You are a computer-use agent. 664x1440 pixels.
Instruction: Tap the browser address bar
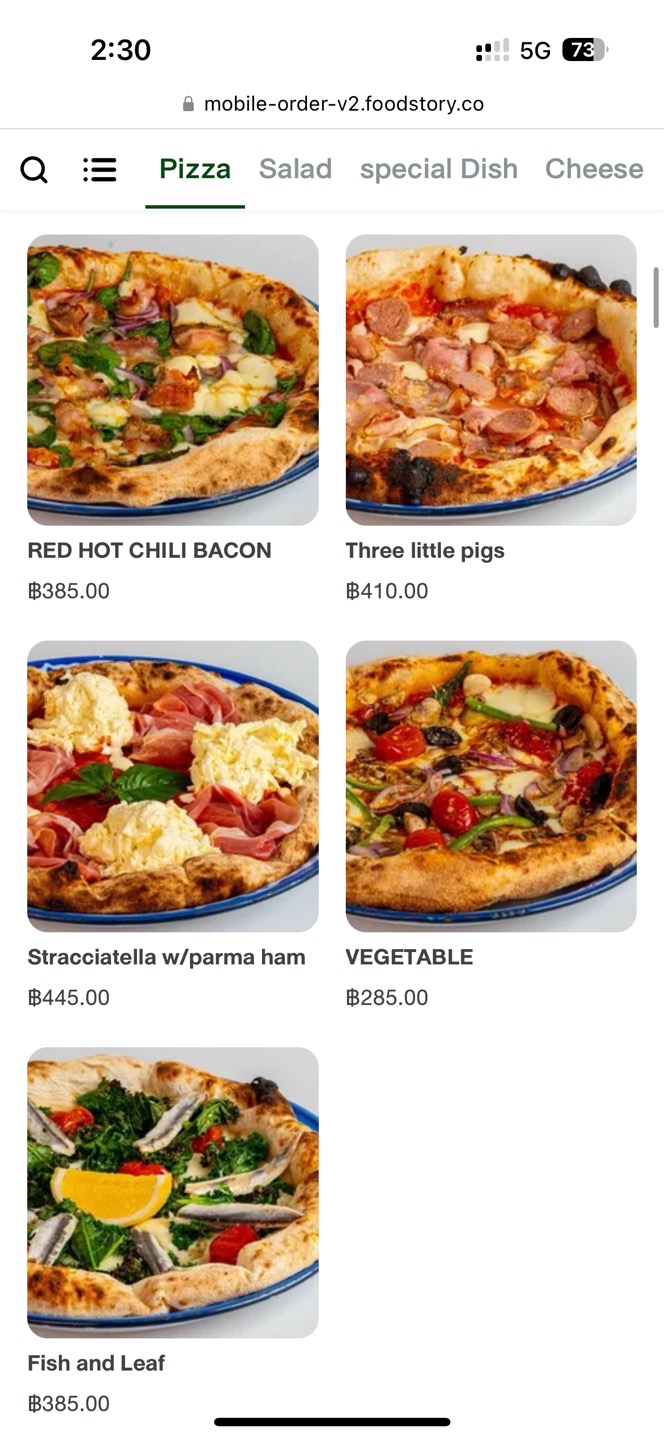click(x=332, y=104)
